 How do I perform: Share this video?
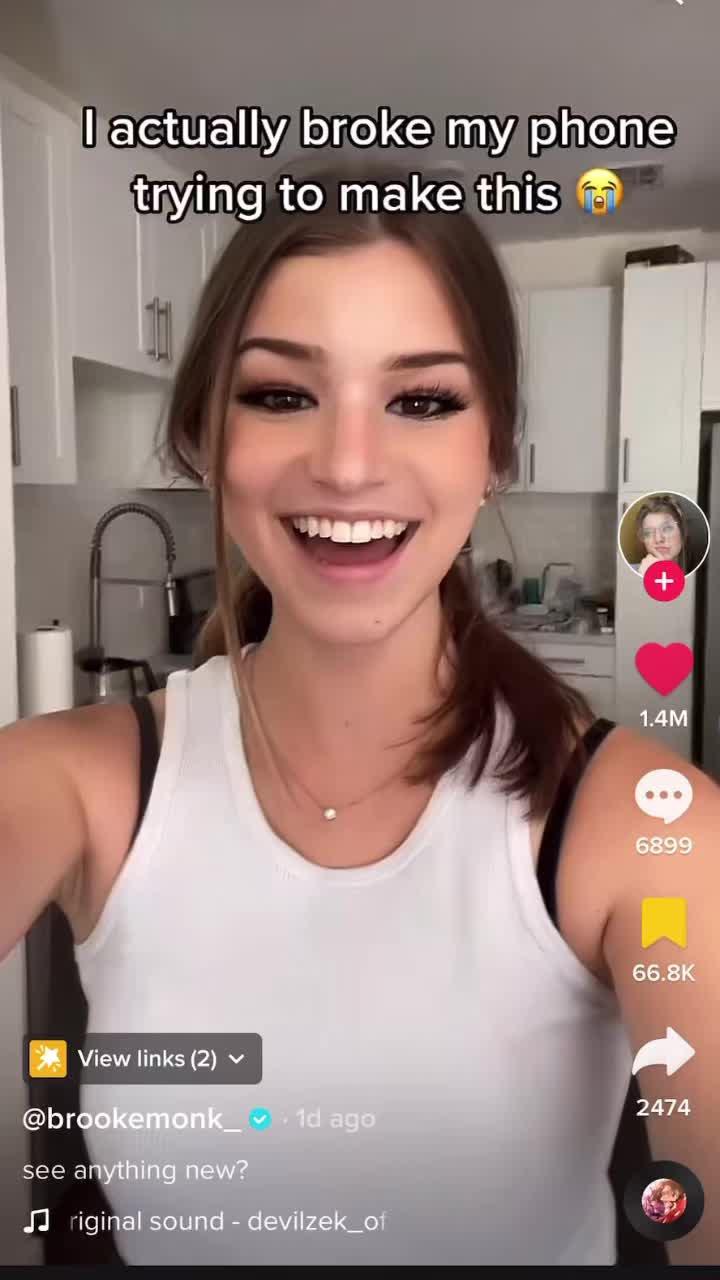[x=664, y=1054]
